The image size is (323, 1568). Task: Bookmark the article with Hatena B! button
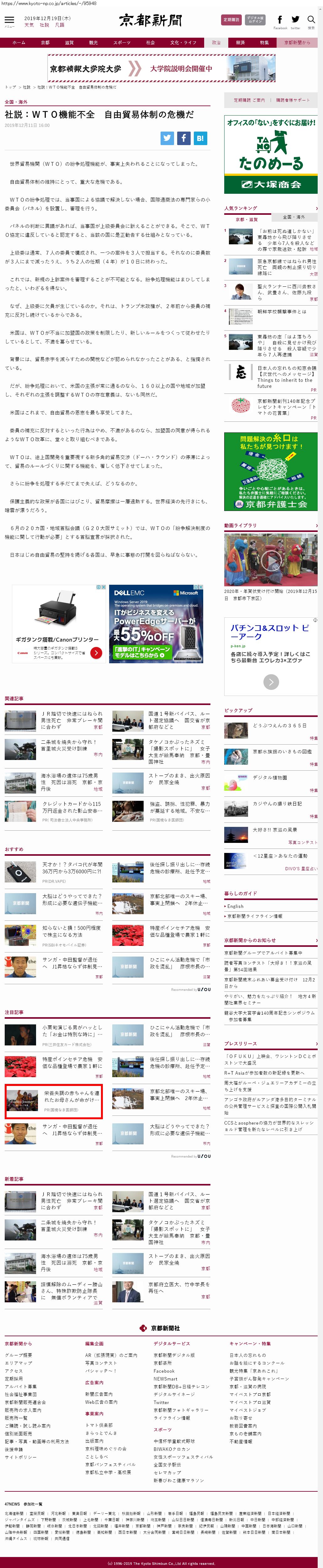200,138
